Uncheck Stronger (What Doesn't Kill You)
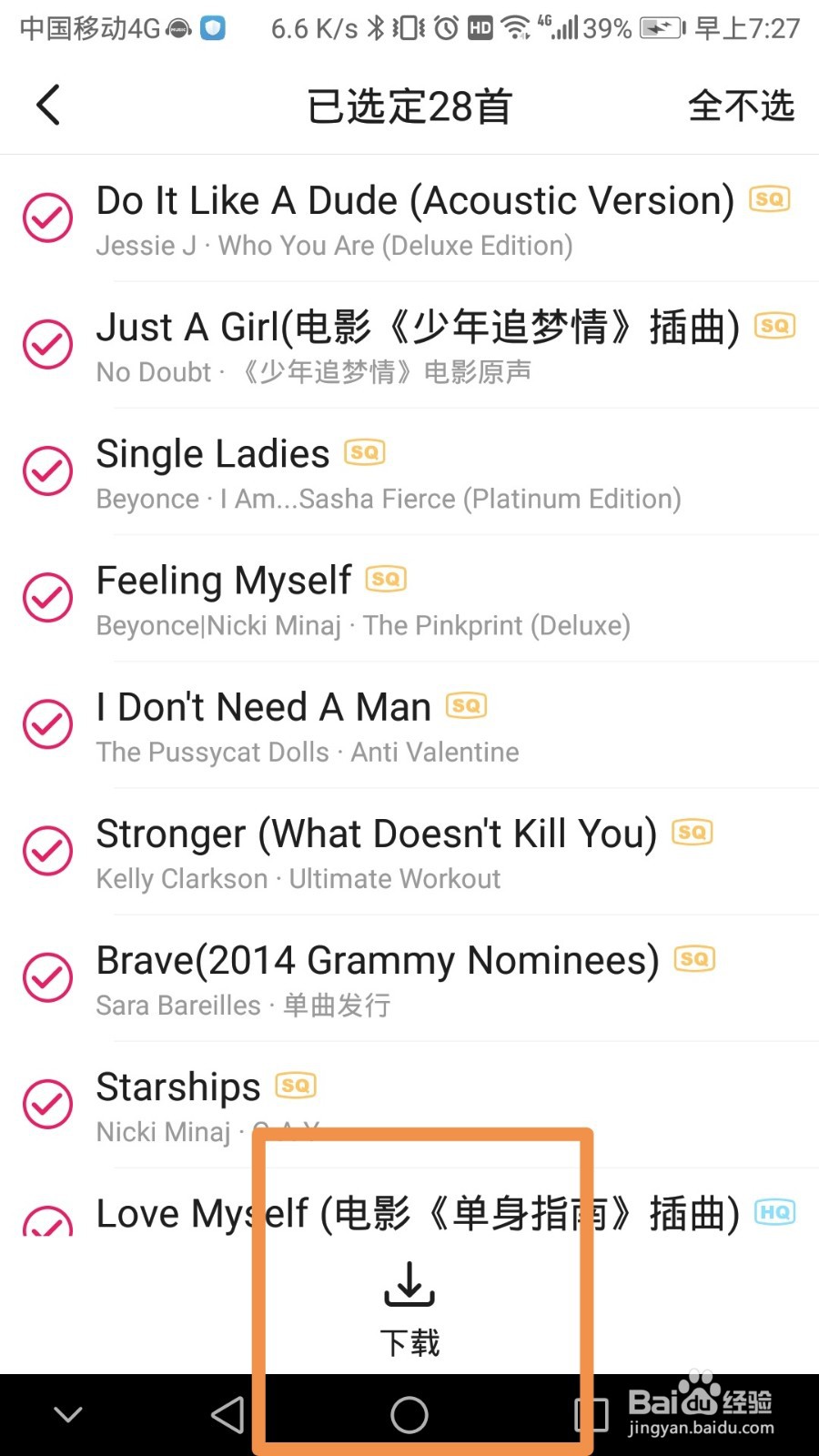This screenshot has width=819, height=1456. pyautogui.click(x=47, y=851)
